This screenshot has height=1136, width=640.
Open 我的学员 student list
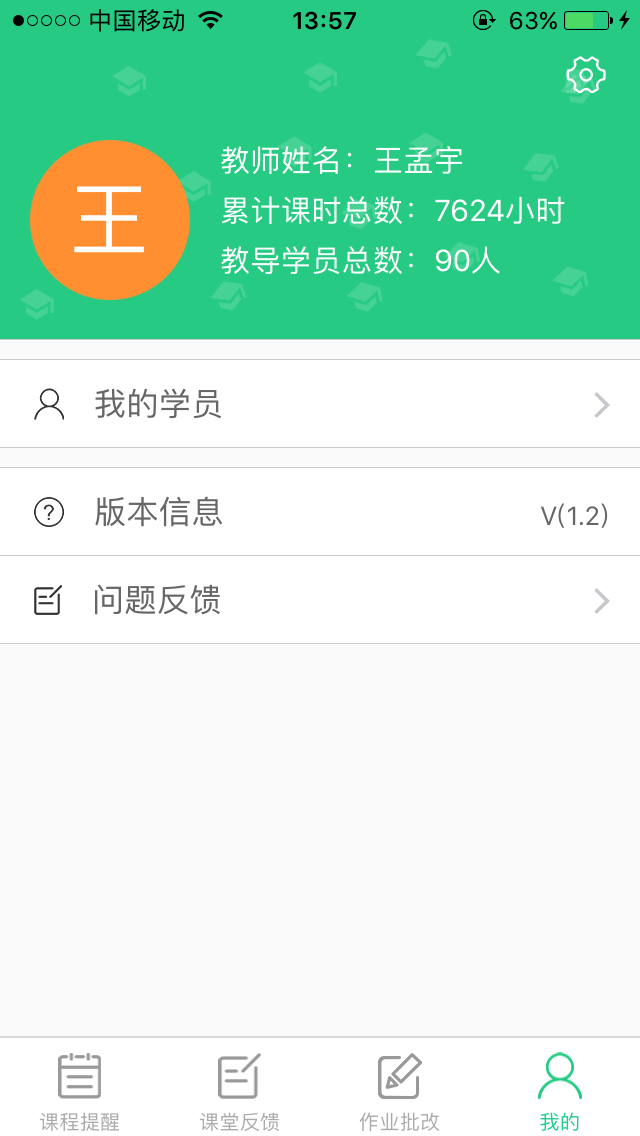[x=320, y=404]
